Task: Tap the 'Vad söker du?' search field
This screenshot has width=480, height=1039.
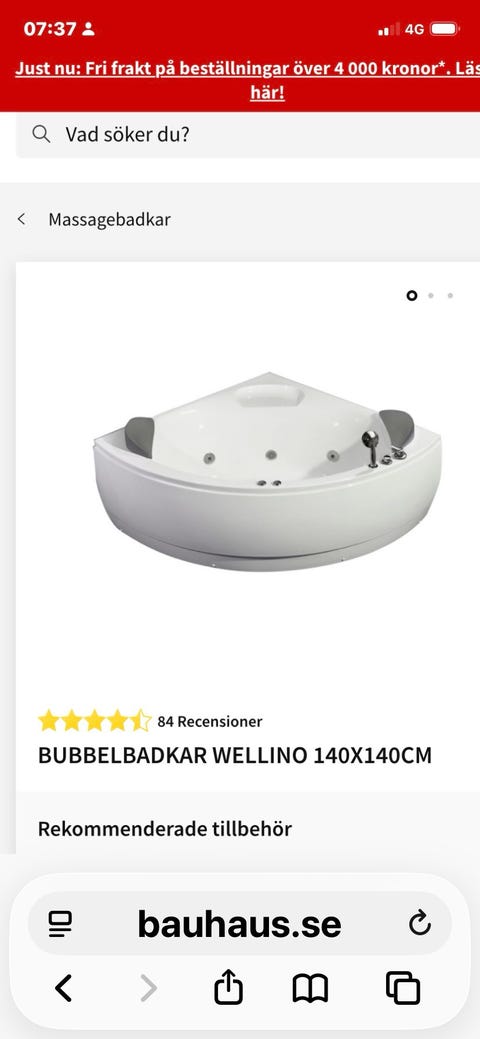Action: coord(248,135)
